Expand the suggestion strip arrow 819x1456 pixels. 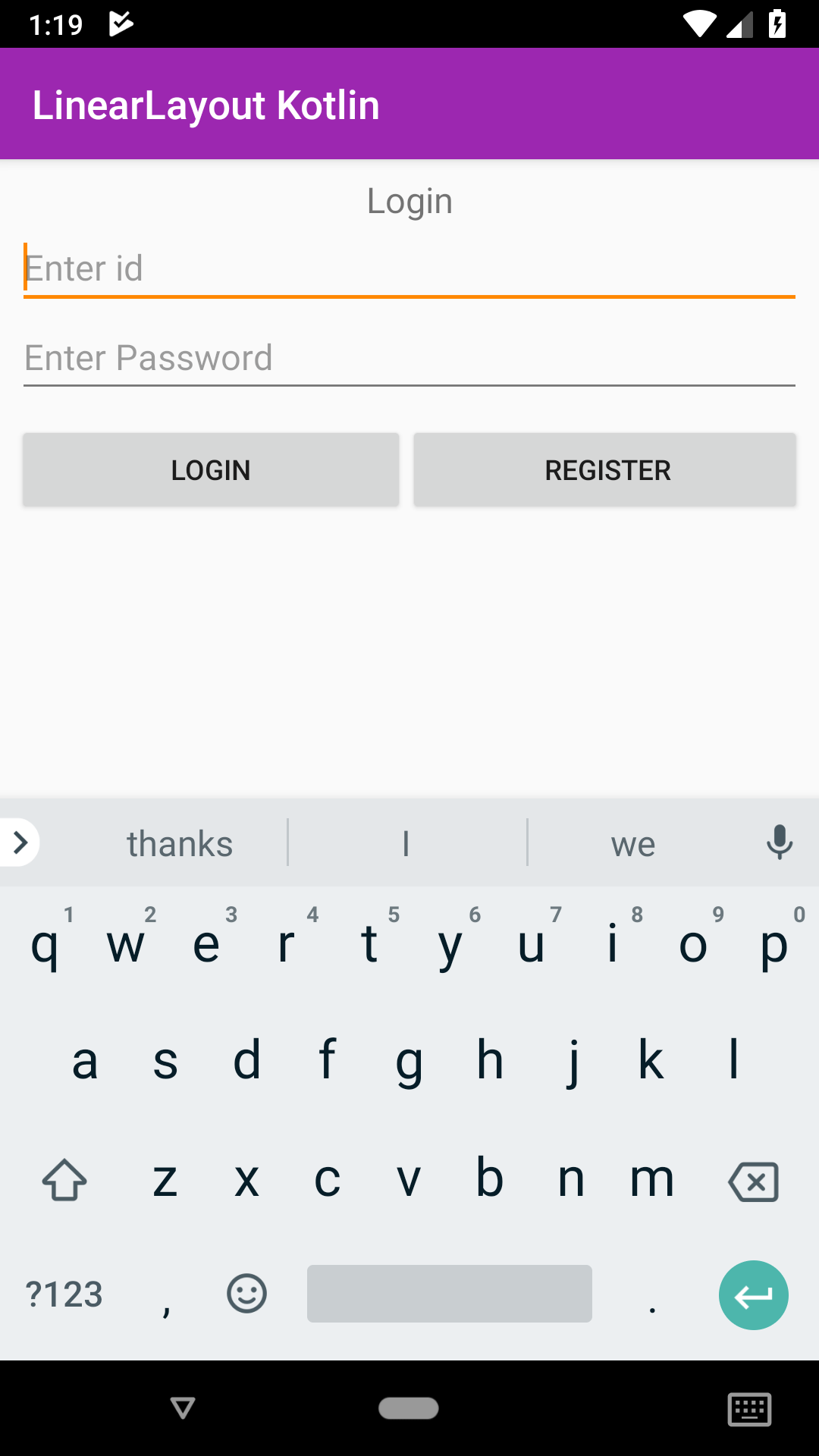(x=20, y=842)
